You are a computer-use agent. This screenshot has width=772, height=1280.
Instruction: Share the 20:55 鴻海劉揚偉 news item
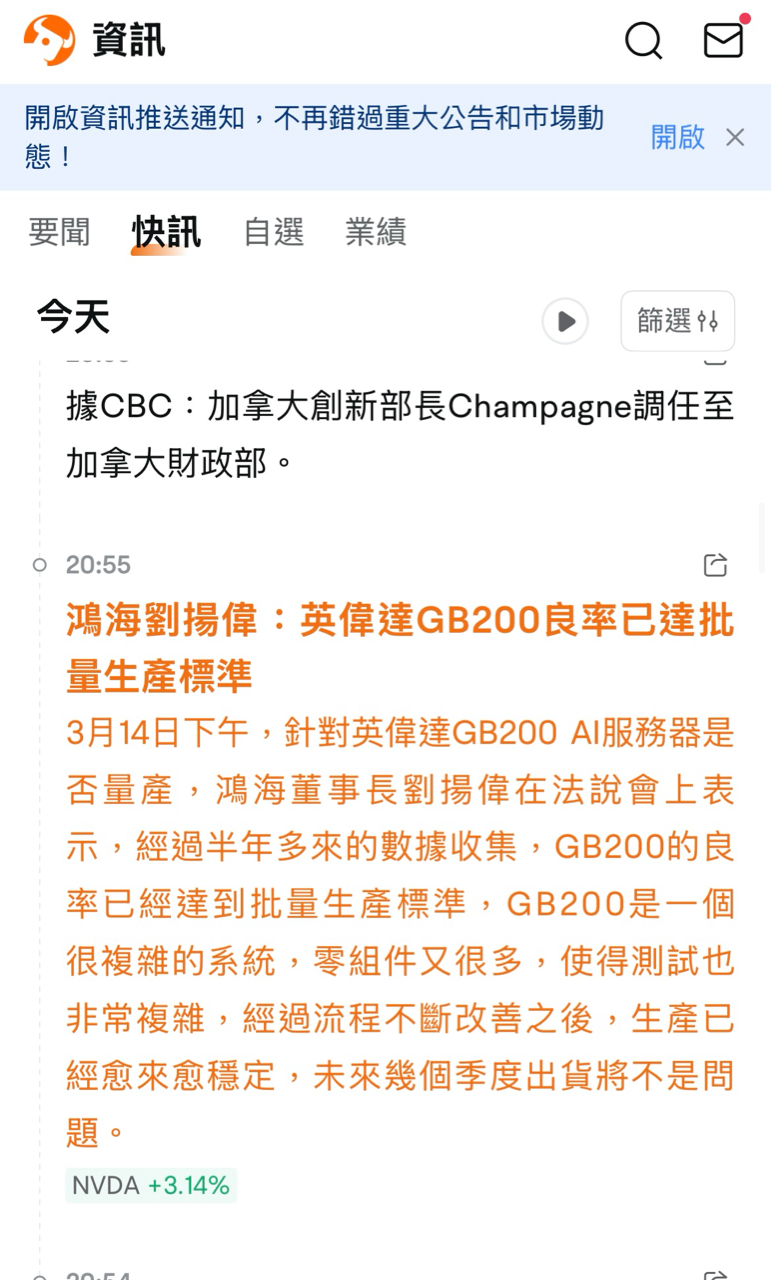715,565
